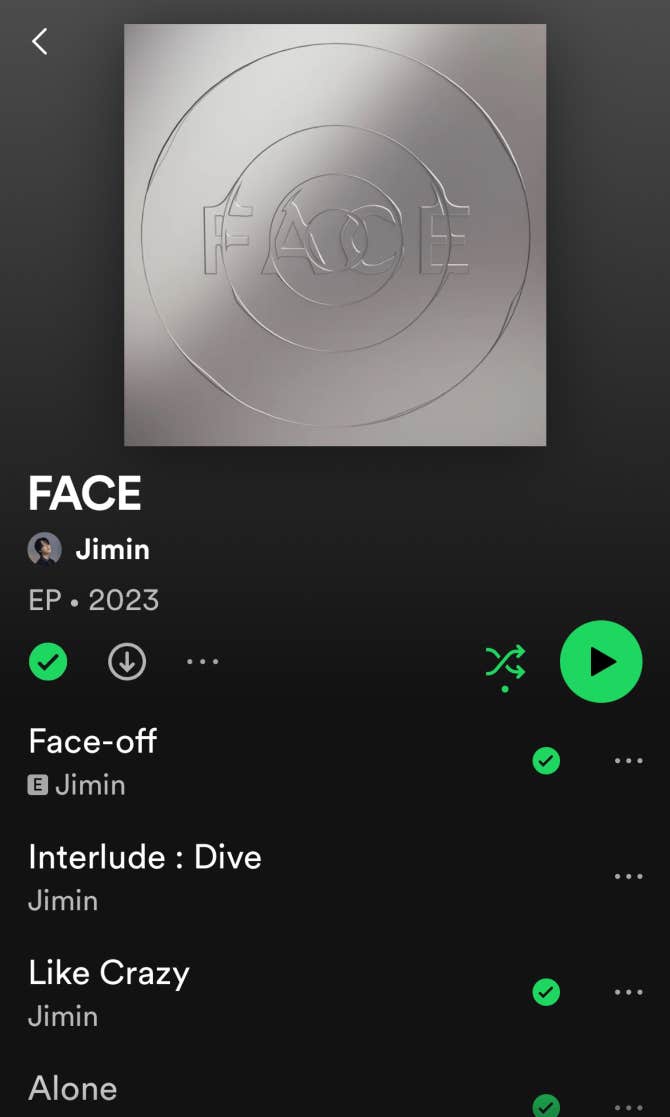
Task: Open more options for the FACE EP
Action: coord(202,661)
